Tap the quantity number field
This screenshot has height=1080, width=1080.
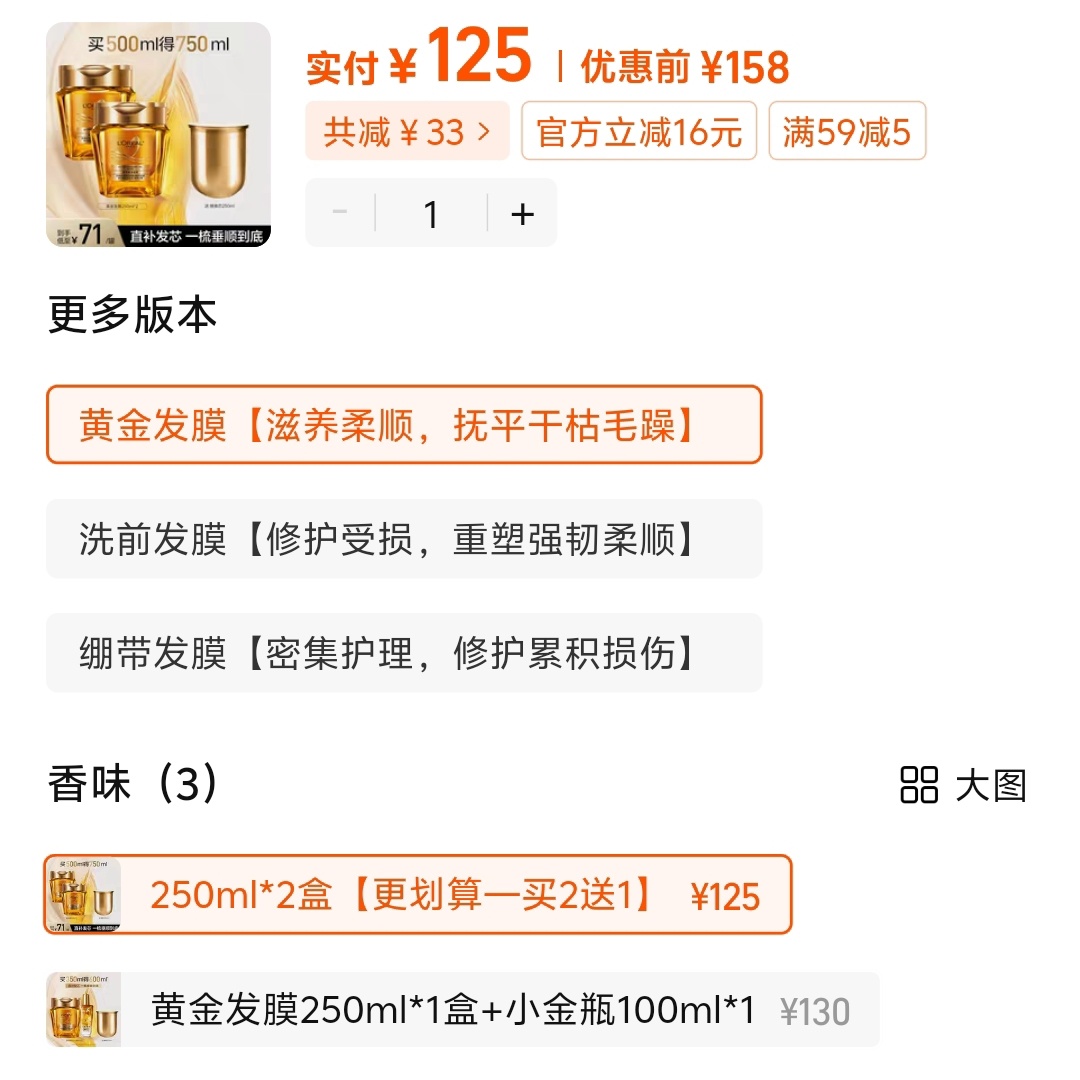click(x=431, y=214)
